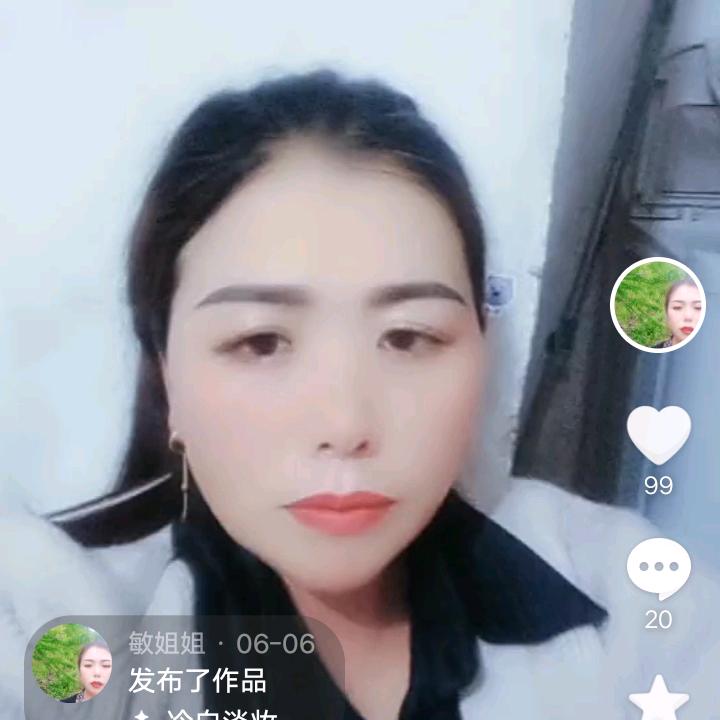The width and height of the screenshot is (720, 720).
Task: Open the comments with 20 replies
Action: pos(658,569)
